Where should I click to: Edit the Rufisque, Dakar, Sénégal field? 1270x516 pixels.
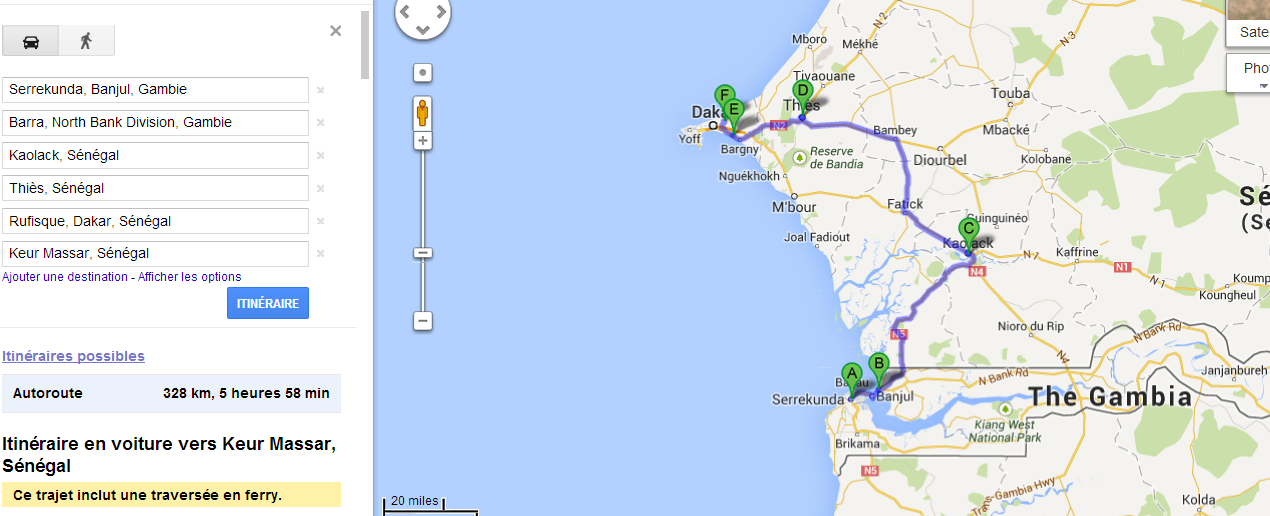coord(155,221)
